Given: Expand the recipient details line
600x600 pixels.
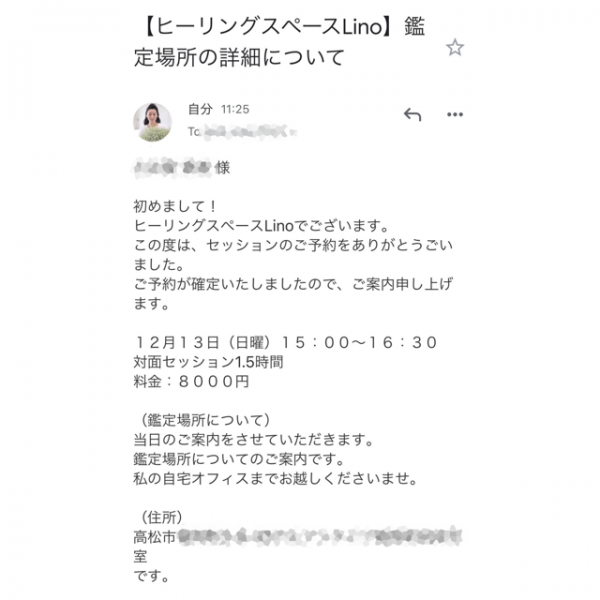Looking at the screenshot, I should click(x=240, y=131).
